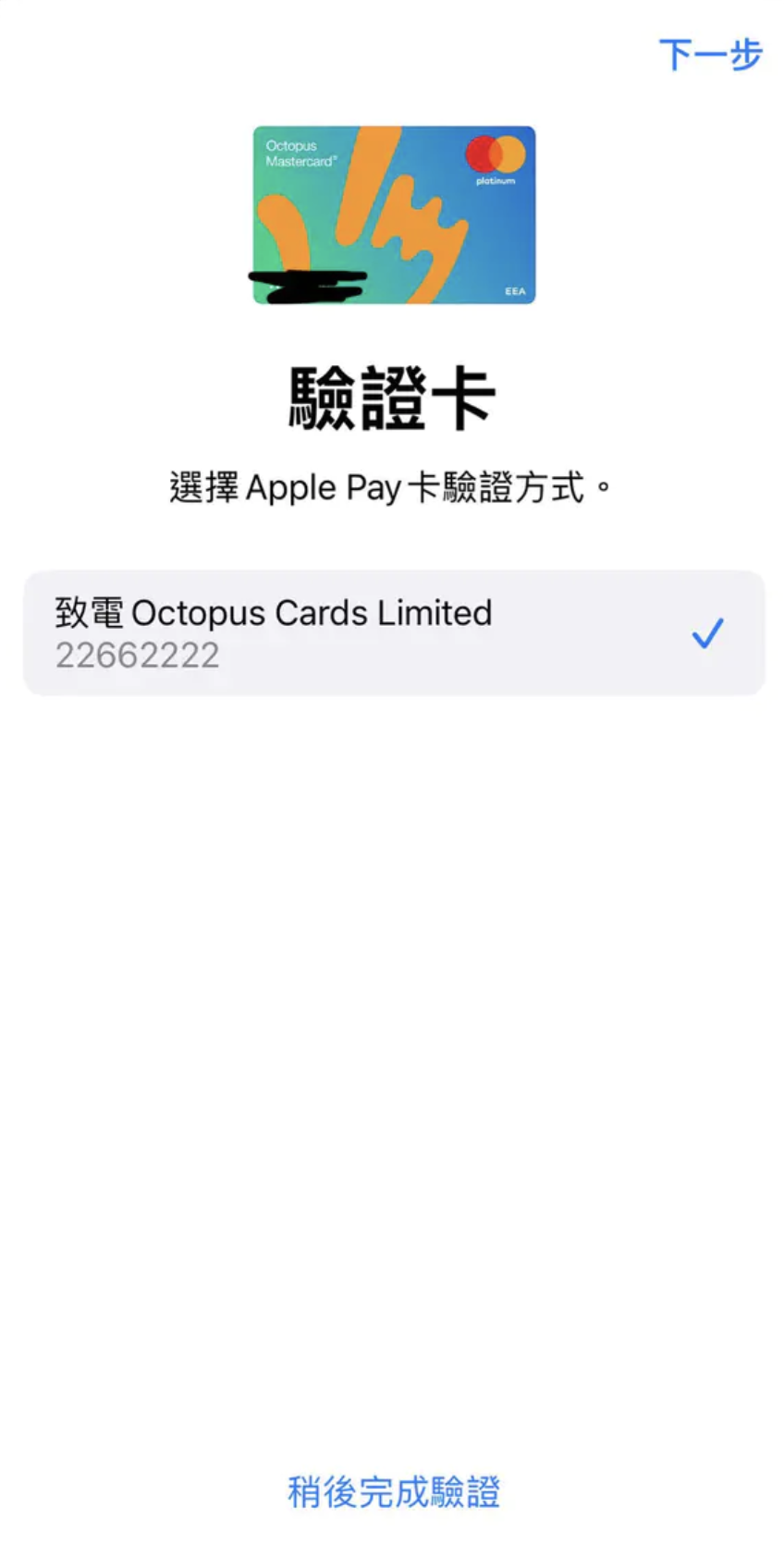Select the Octopus Mastercard card image
Viewport: 784px width, 1557px height.
392,215
